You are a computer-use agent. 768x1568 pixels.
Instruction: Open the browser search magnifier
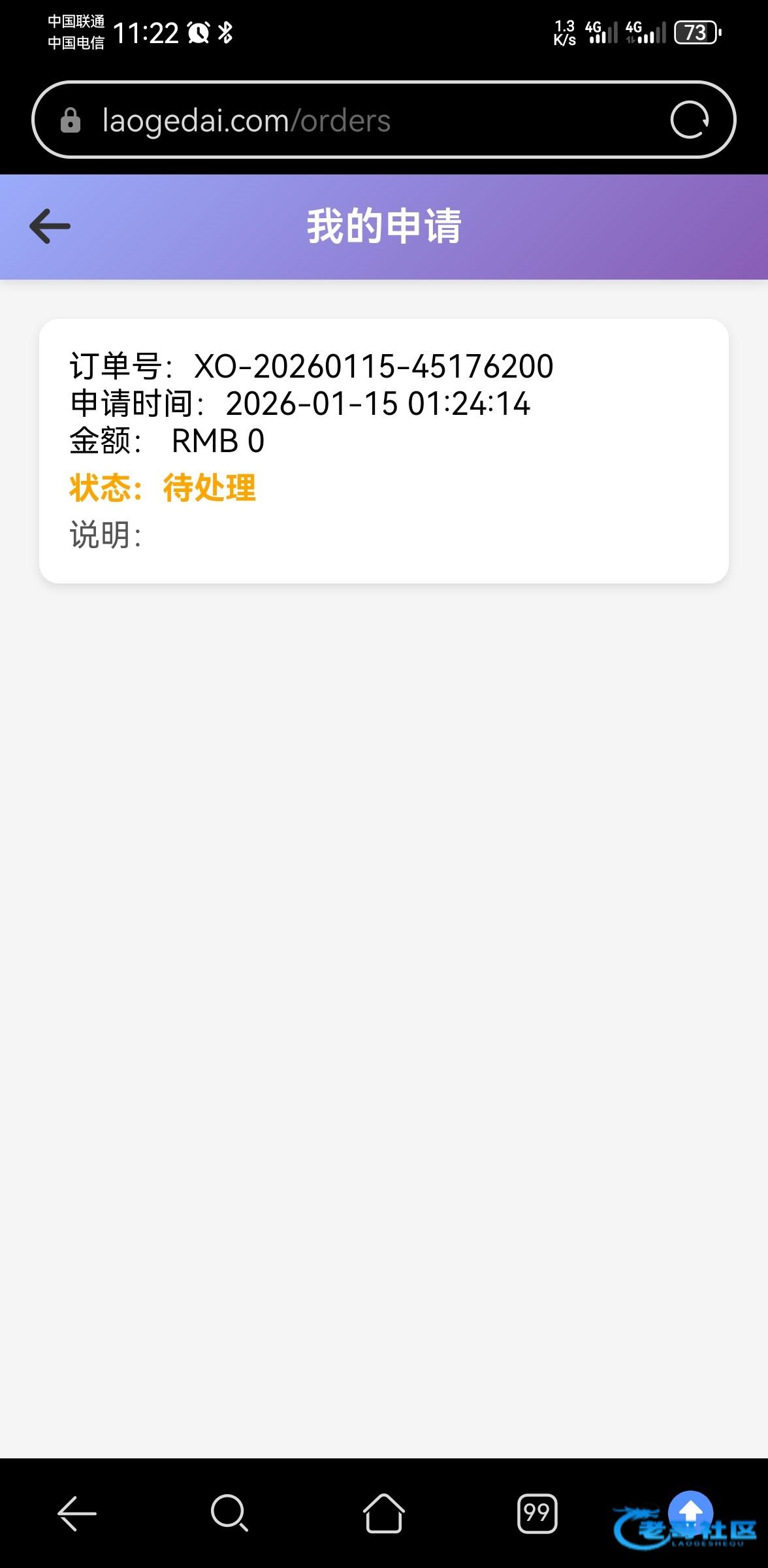click(x=229, y=1512)
